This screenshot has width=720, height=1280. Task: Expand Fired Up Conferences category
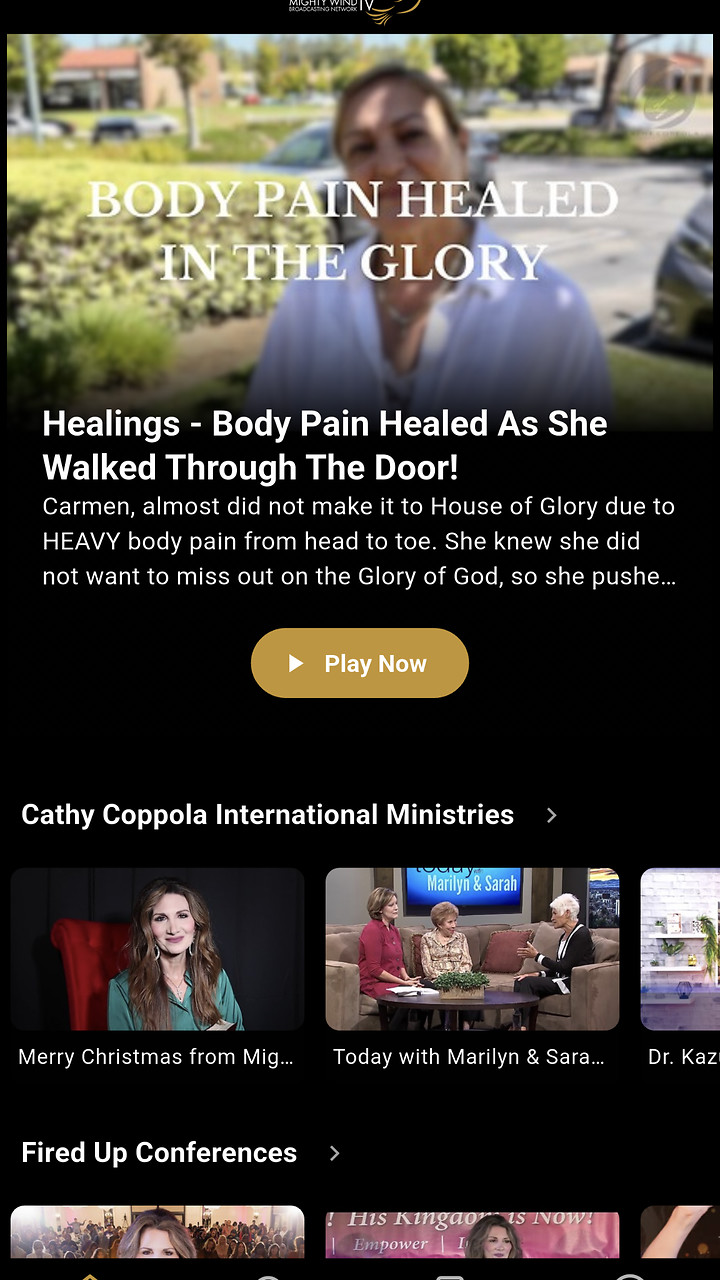click(x=334, y=1153)
